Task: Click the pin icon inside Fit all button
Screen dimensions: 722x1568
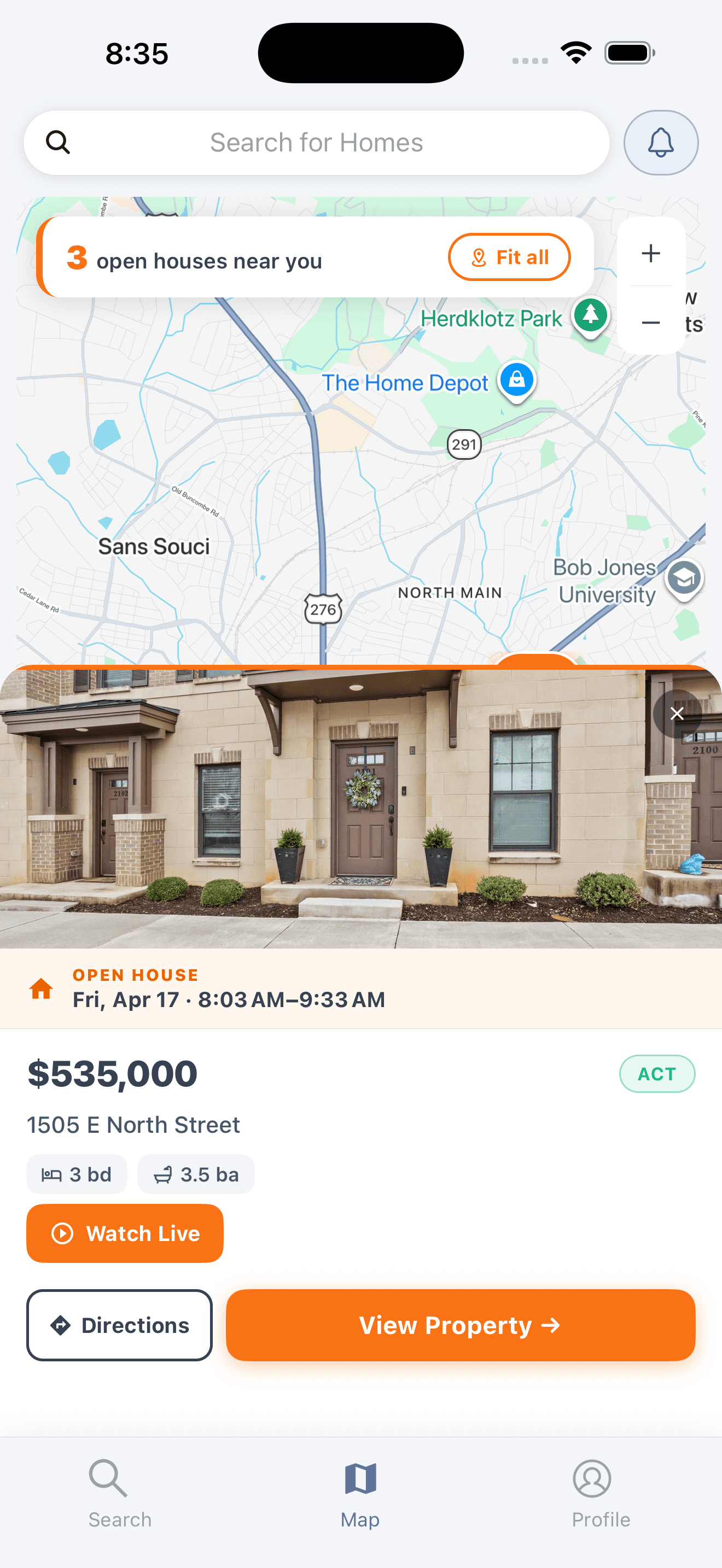Action: [x=479, y=257]
